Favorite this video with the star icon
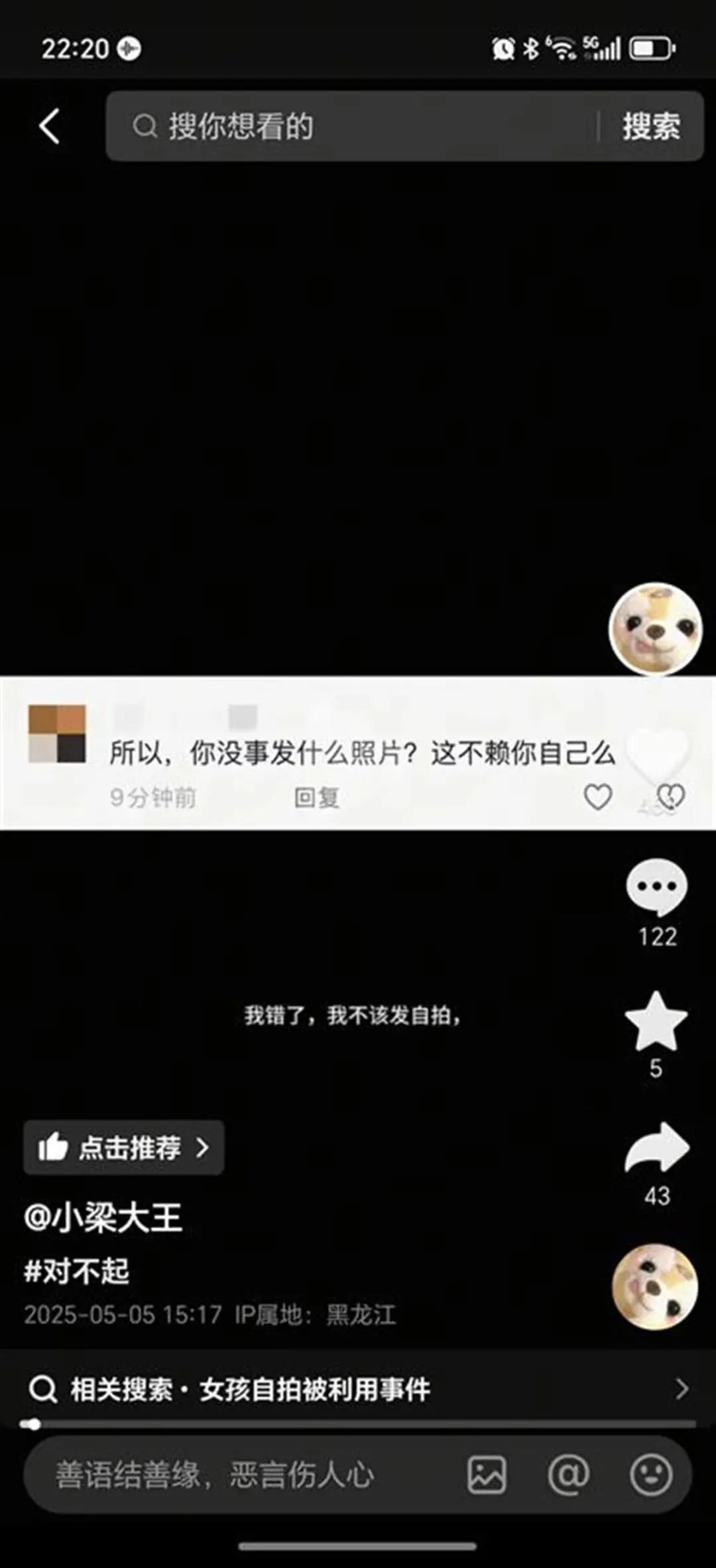716x1568 pixels. point(656,1022)
